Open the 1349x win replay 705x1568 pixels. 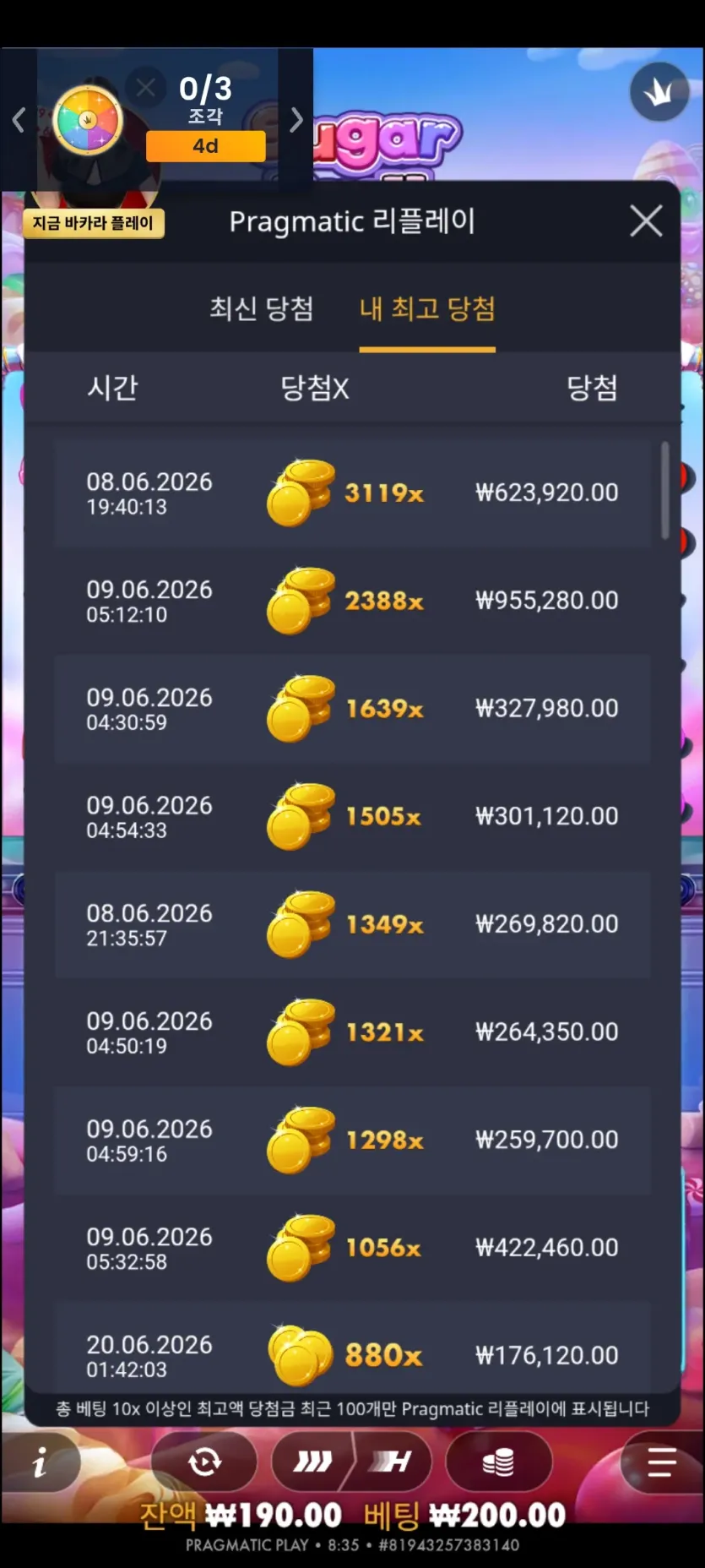coord(352,925)
